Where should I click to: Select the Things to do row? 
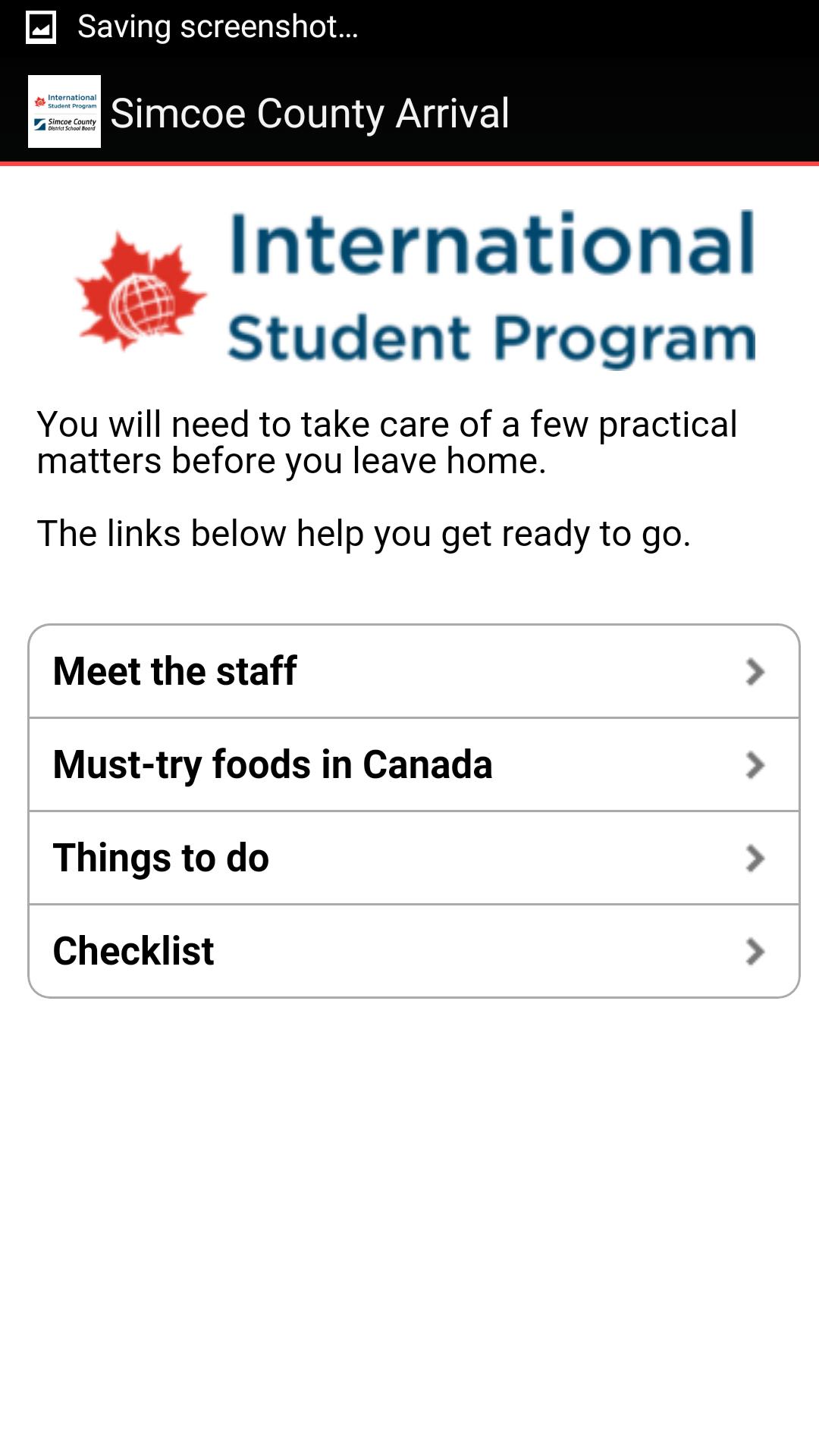tap(414, 858)
